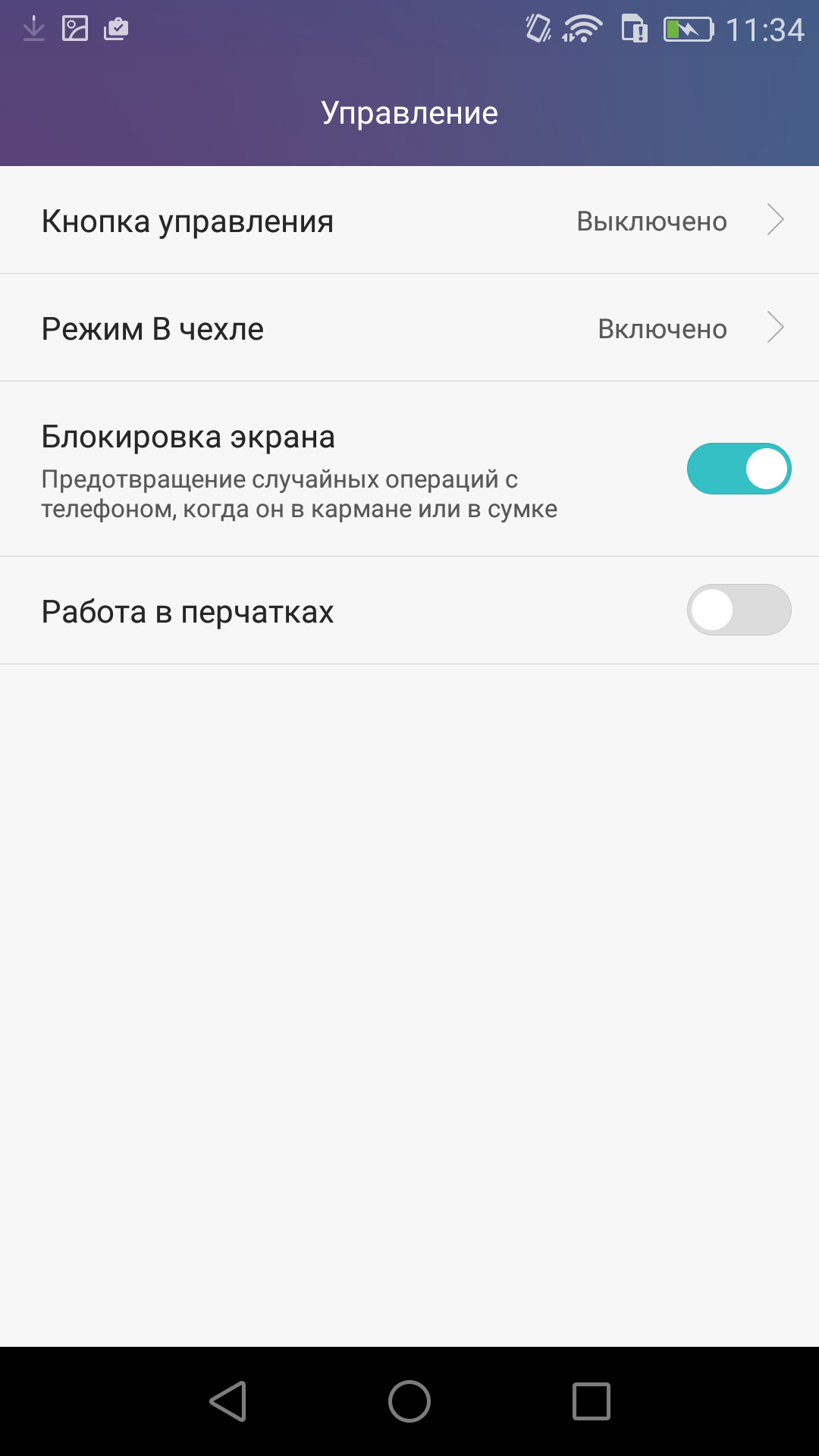Tap the home button in navigation bar
The height and width of the screenshot is (1456, 819).
pyautogui.click(x=409, y=1401)
